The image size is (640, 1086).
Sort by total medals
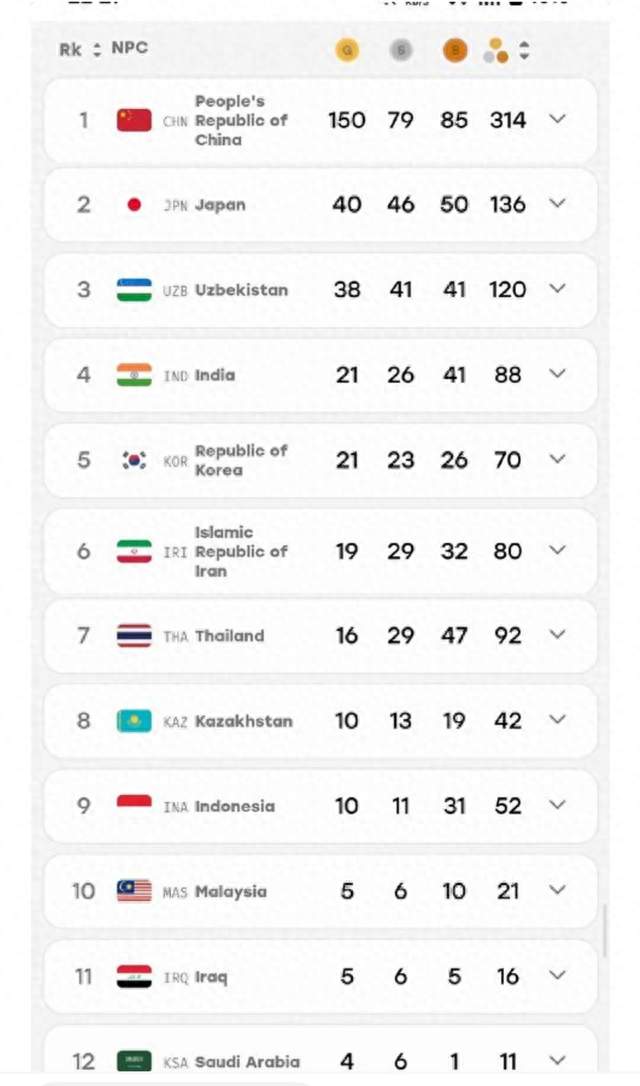(x=524, y=50)
